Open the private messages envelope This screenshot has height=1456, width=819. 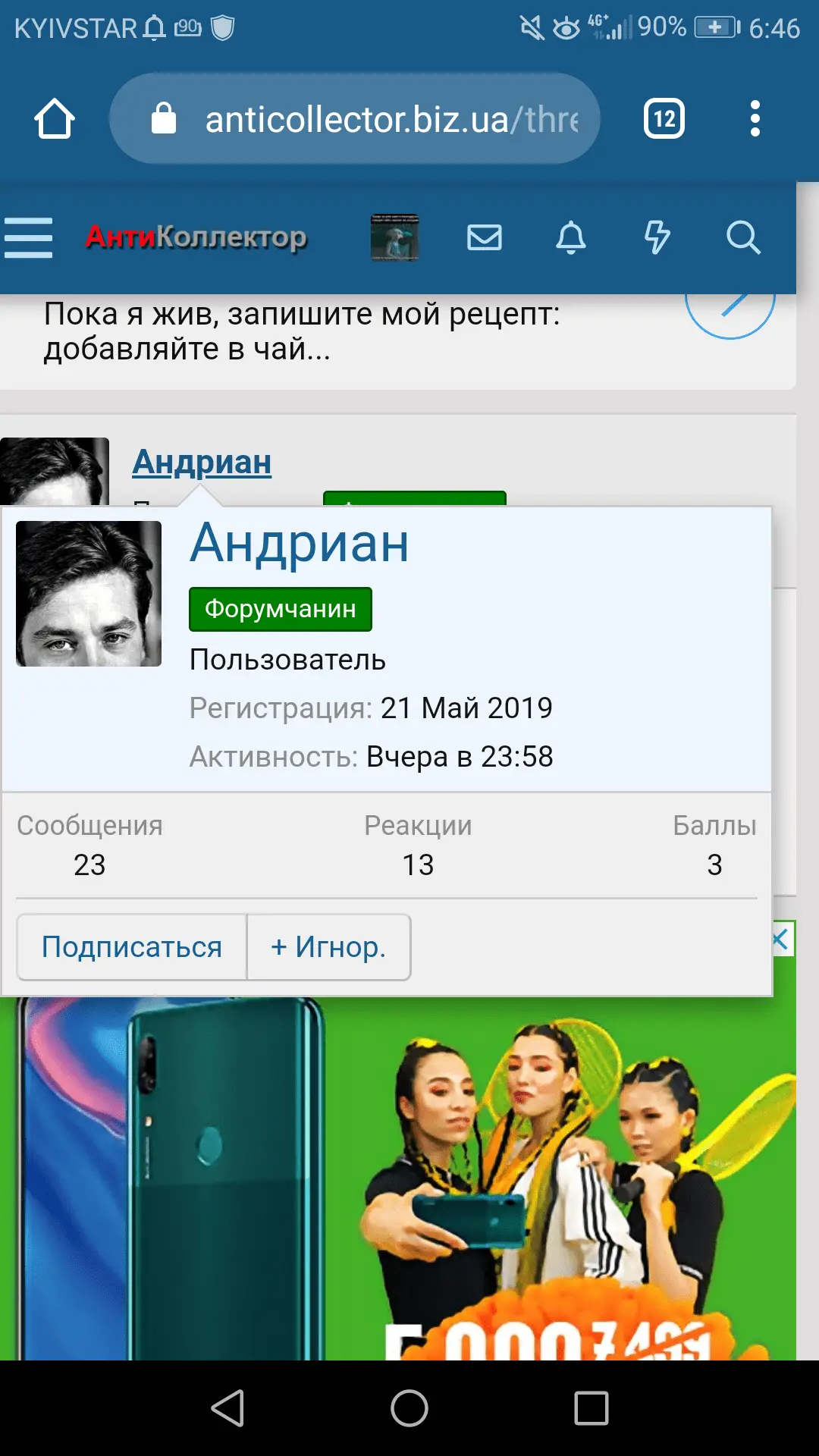tap(484, 237)
